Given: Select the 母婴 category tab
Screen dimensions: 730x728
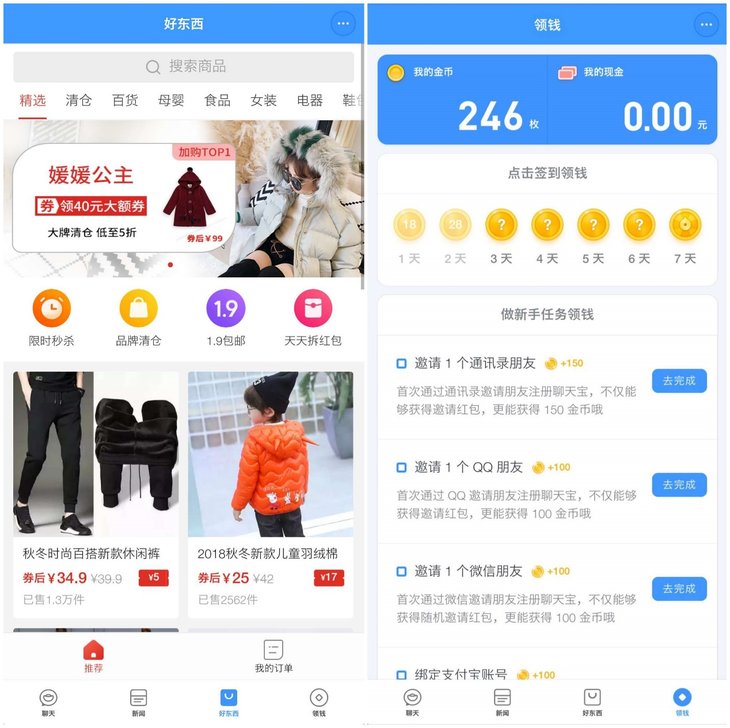Looking at the screenshot, I should click(171, 101).
